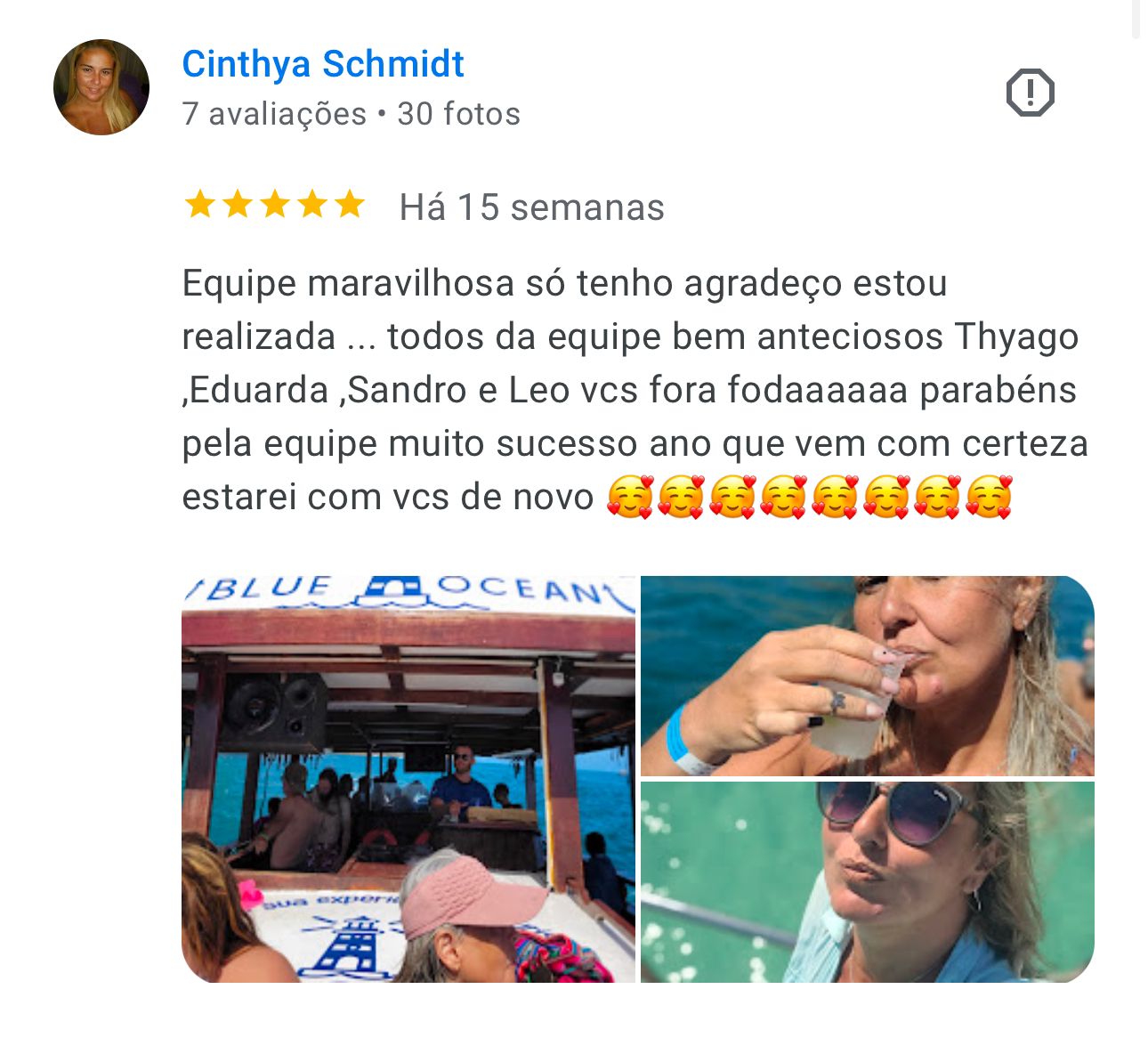Image resolution: width=1148 pixels, height=1046 pixels.
Task: Open the photo of the woman with sunglasses
Action: (867, 881)
